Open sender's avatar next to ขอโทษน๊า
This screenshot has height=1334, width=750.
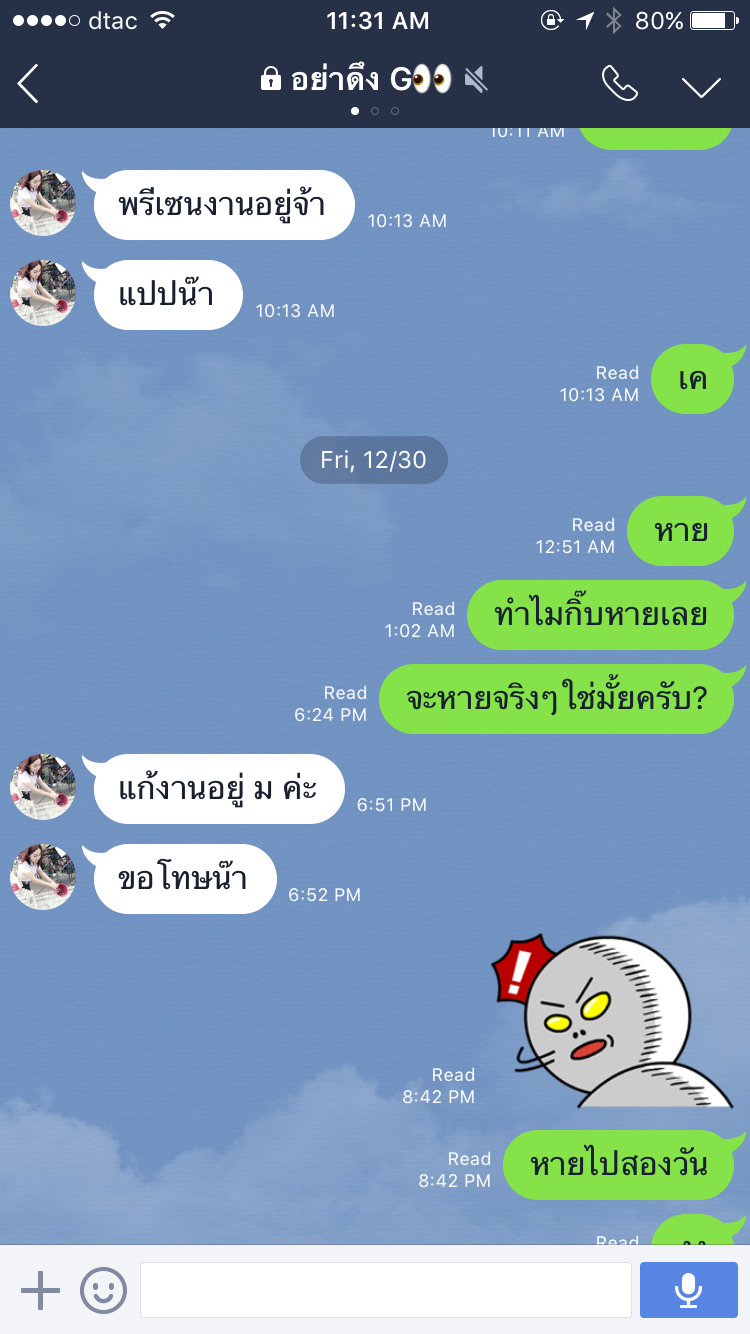point(43,877)
